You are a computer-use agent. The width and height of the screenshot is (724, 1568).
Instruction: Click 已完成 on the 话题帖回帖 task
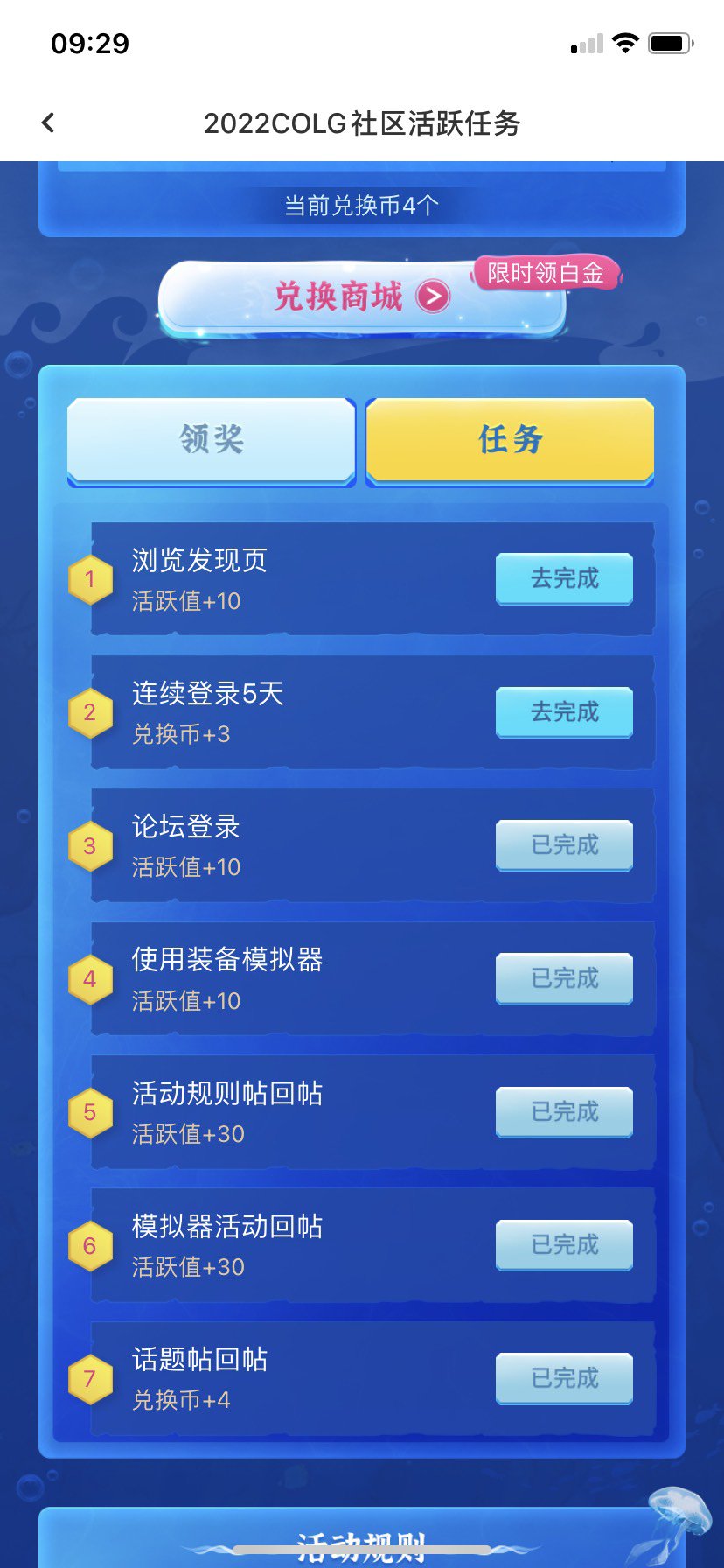(x=564, y=1378)
